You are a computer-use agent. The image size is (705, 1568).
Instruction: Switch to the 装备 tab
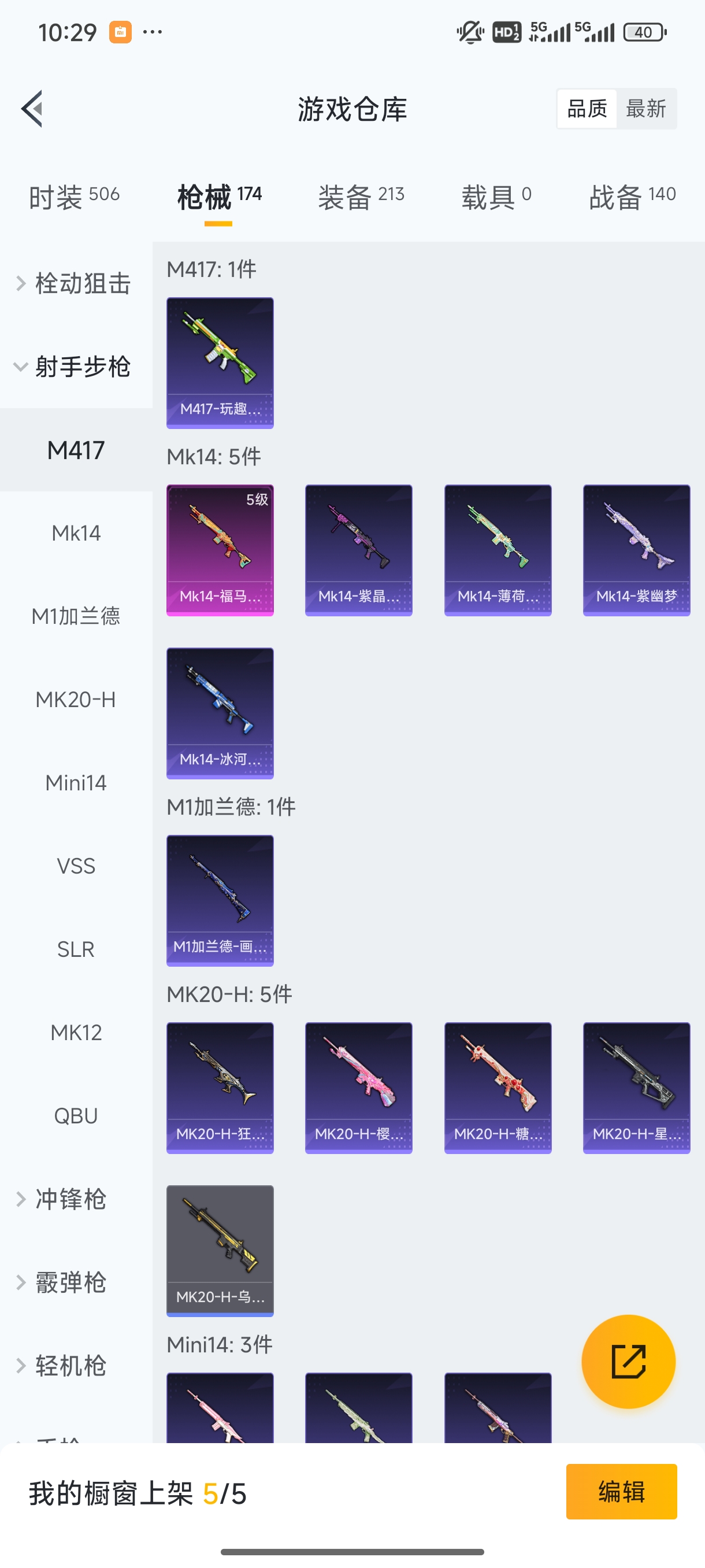(x=361, y=197)
